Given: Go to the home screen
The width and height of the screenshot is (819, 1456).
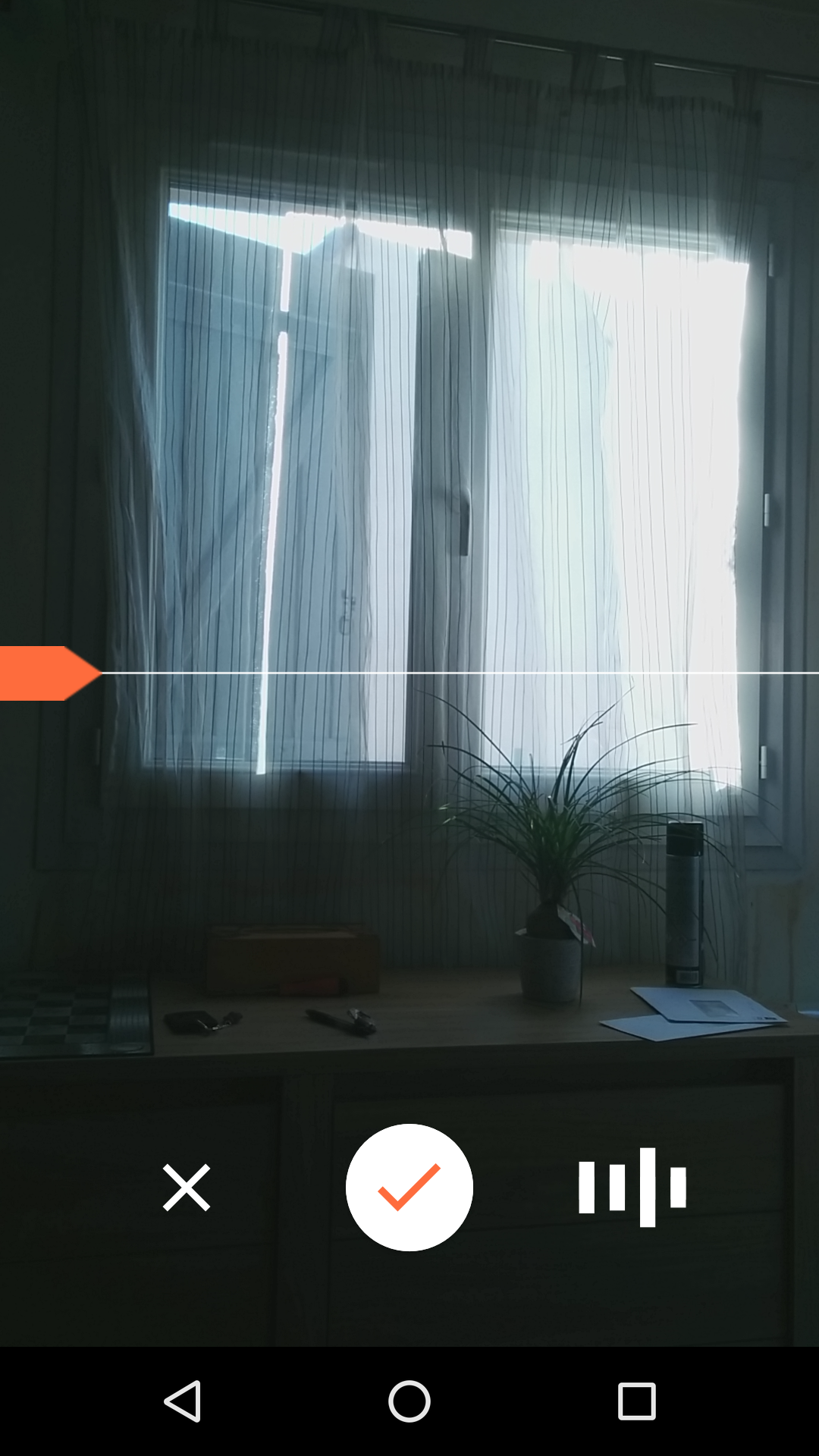Looking at the screenshot, I should 409,1401.
